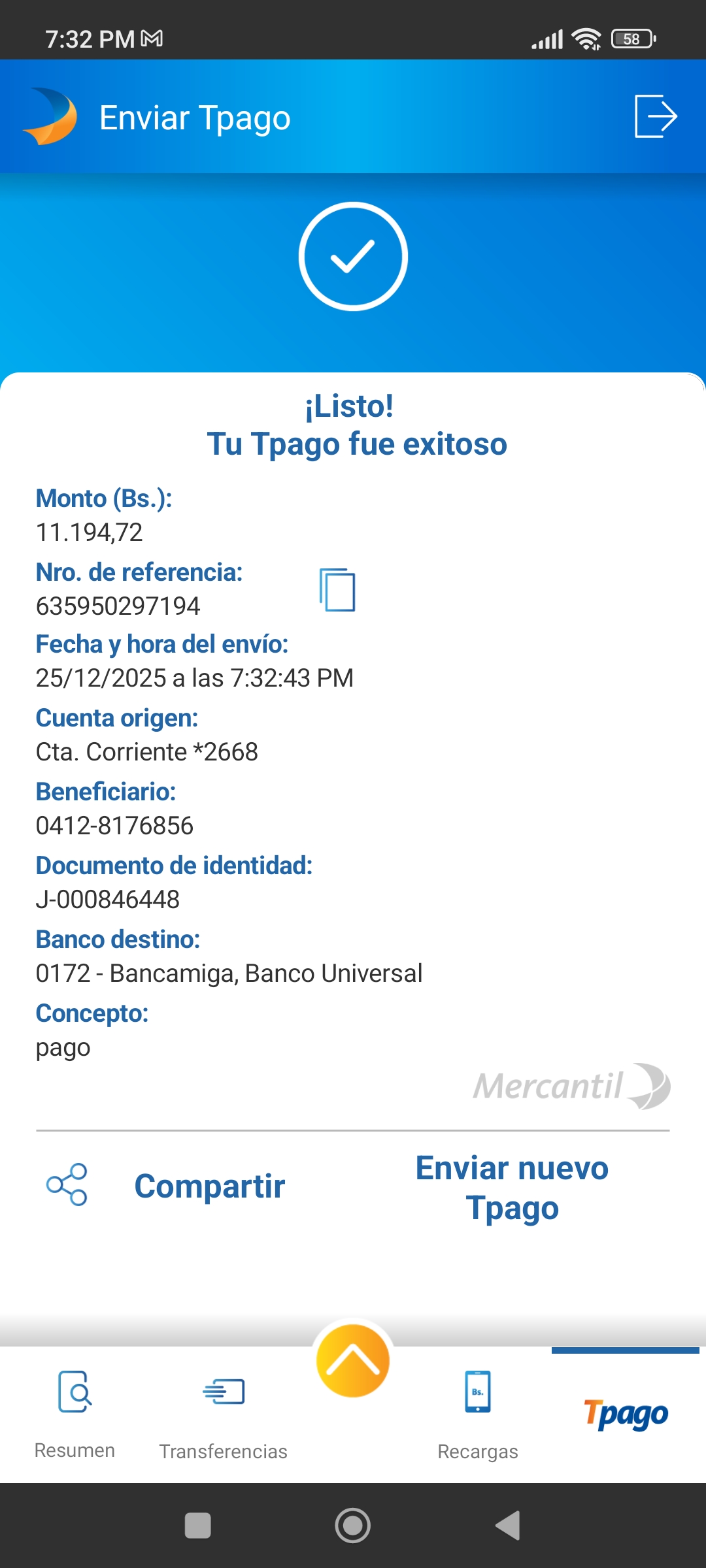706x1568 pixels.
Task: Expand the yellow center menu button
Action: 353,1361
